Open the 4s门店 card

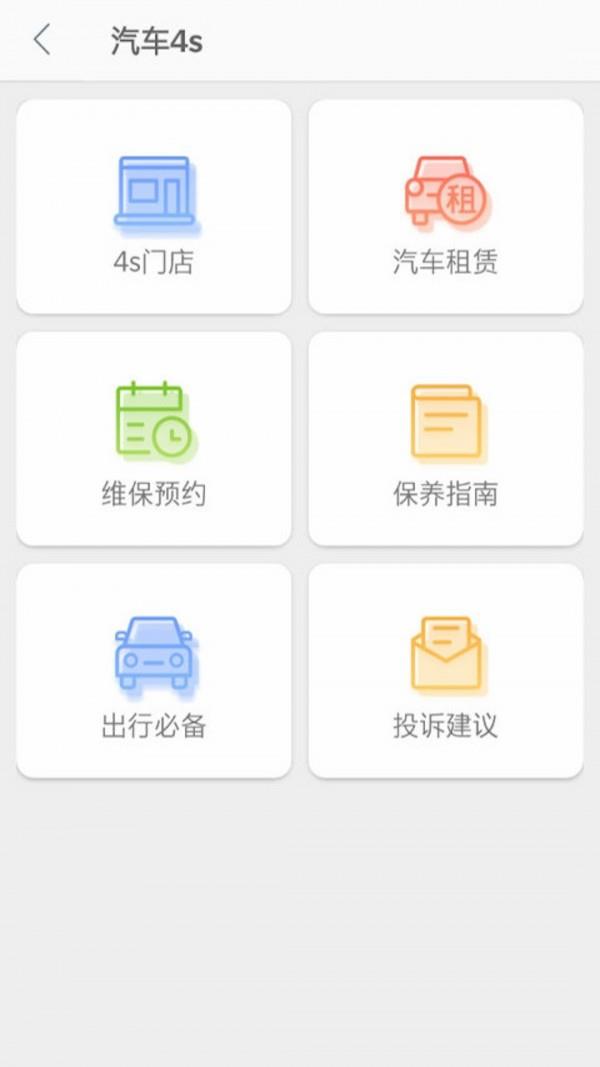pos(154,207)
